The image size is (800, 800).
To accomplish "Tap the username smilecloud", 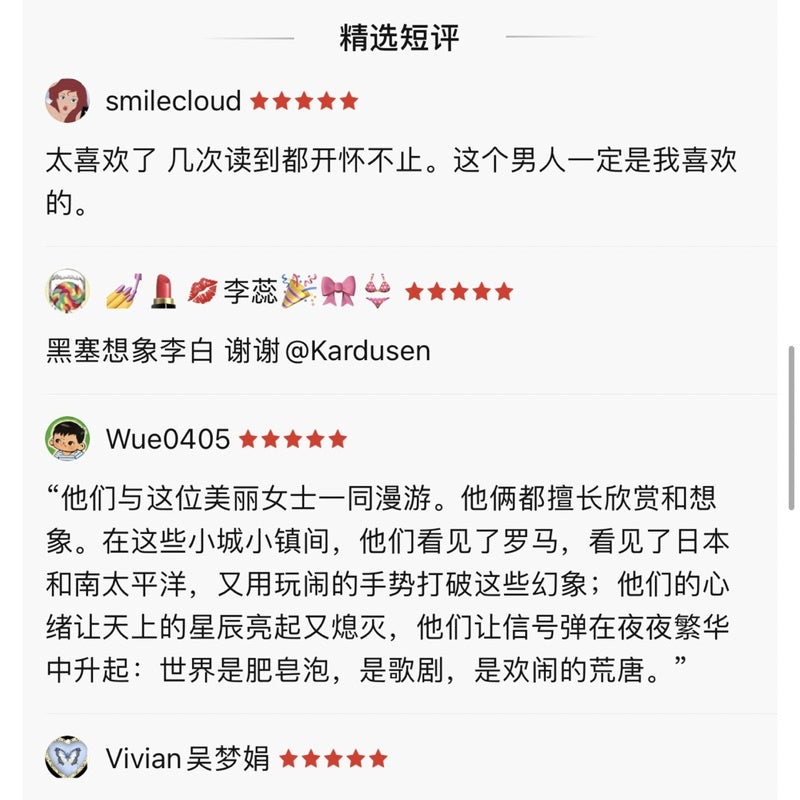I will click(173, 101).
